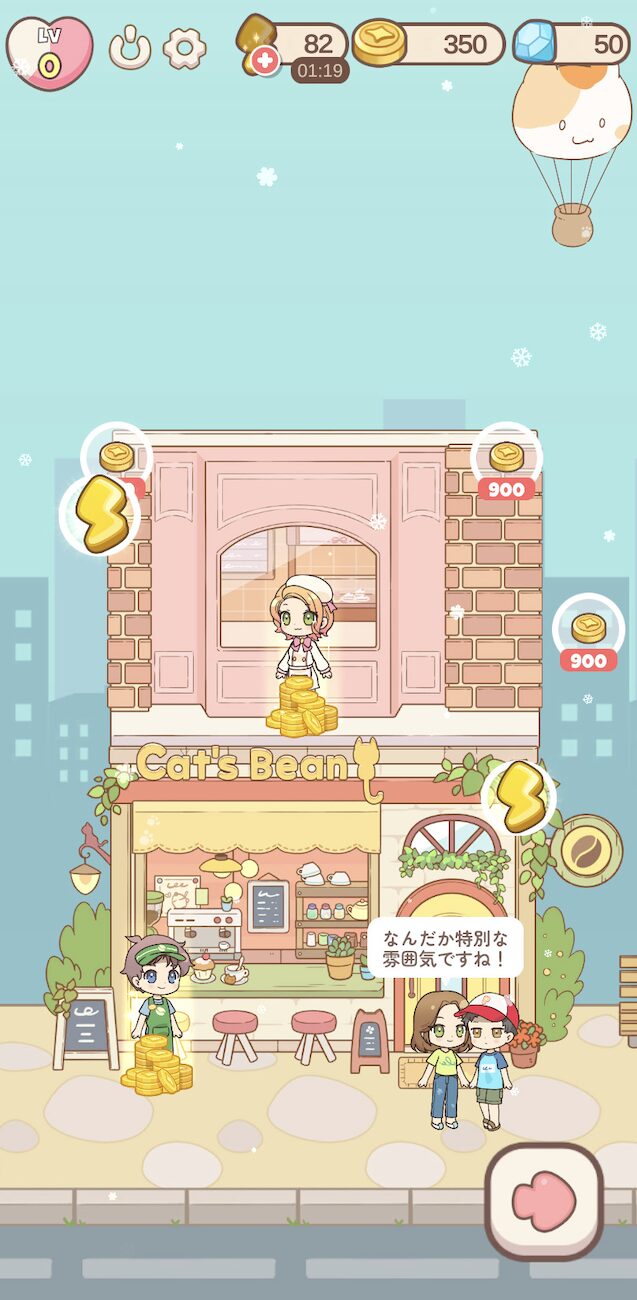Open the settings gear
The image size is (637, 1300).
pyautogui.click(x=184, y=47)
